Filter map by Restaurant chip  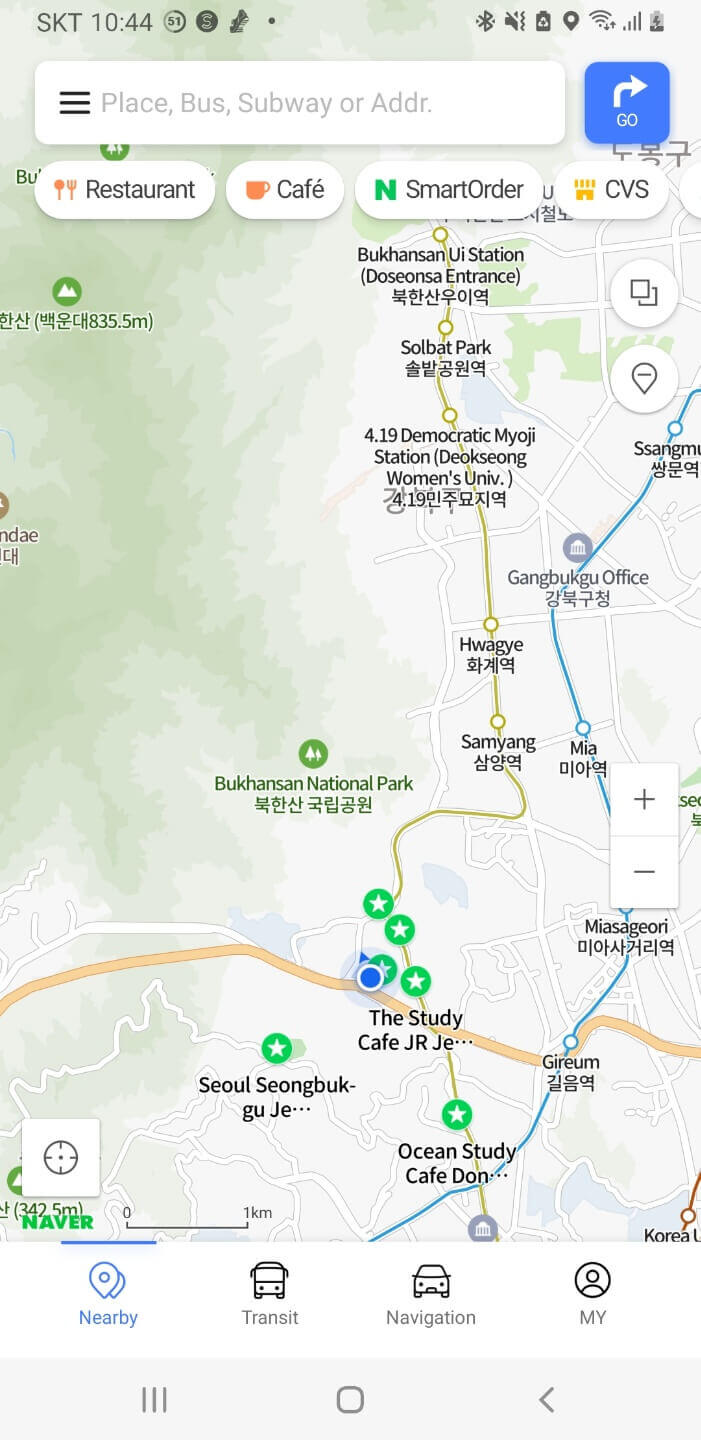click(125, 189)
